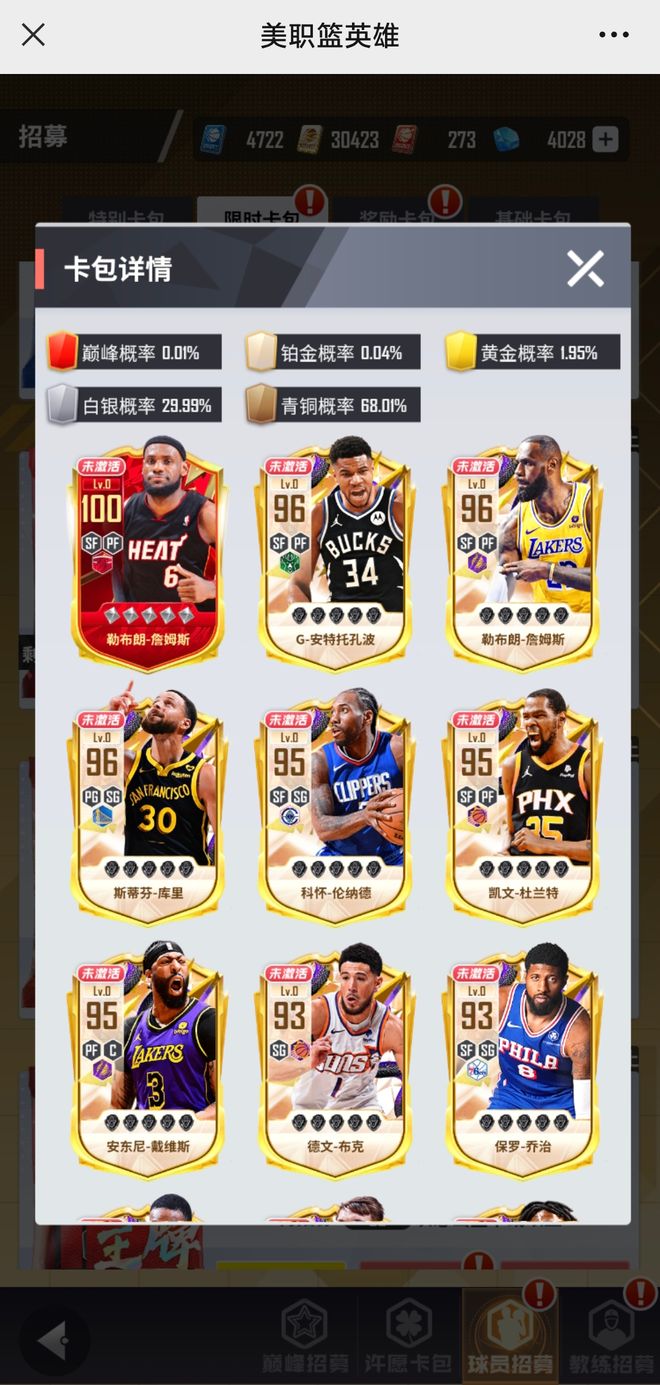Go back with the bottom-left arrow
This screenshot has height=1385, width=660.
pos(54,1340)
